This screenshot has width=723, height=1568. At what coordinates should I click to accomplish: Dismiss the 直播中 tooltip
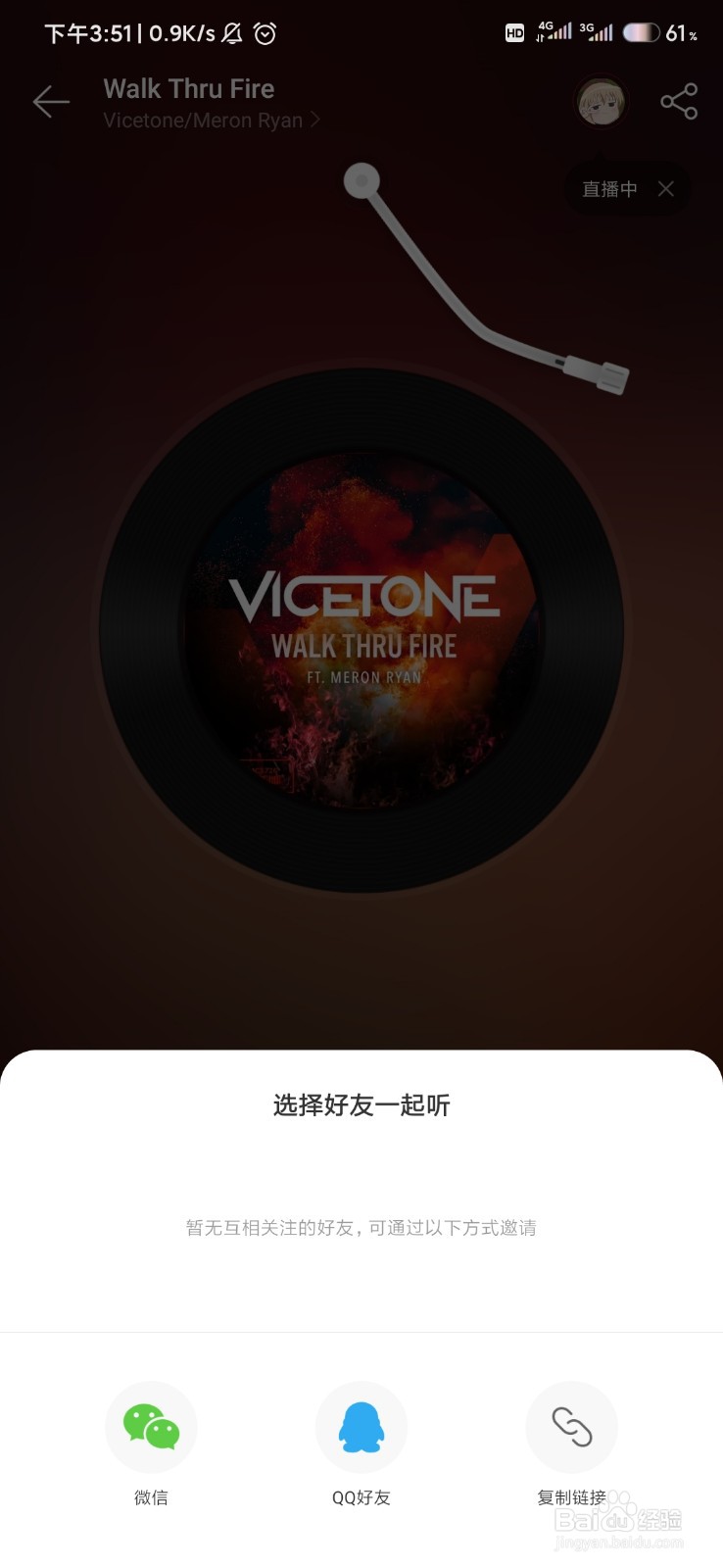pos(666,189)
